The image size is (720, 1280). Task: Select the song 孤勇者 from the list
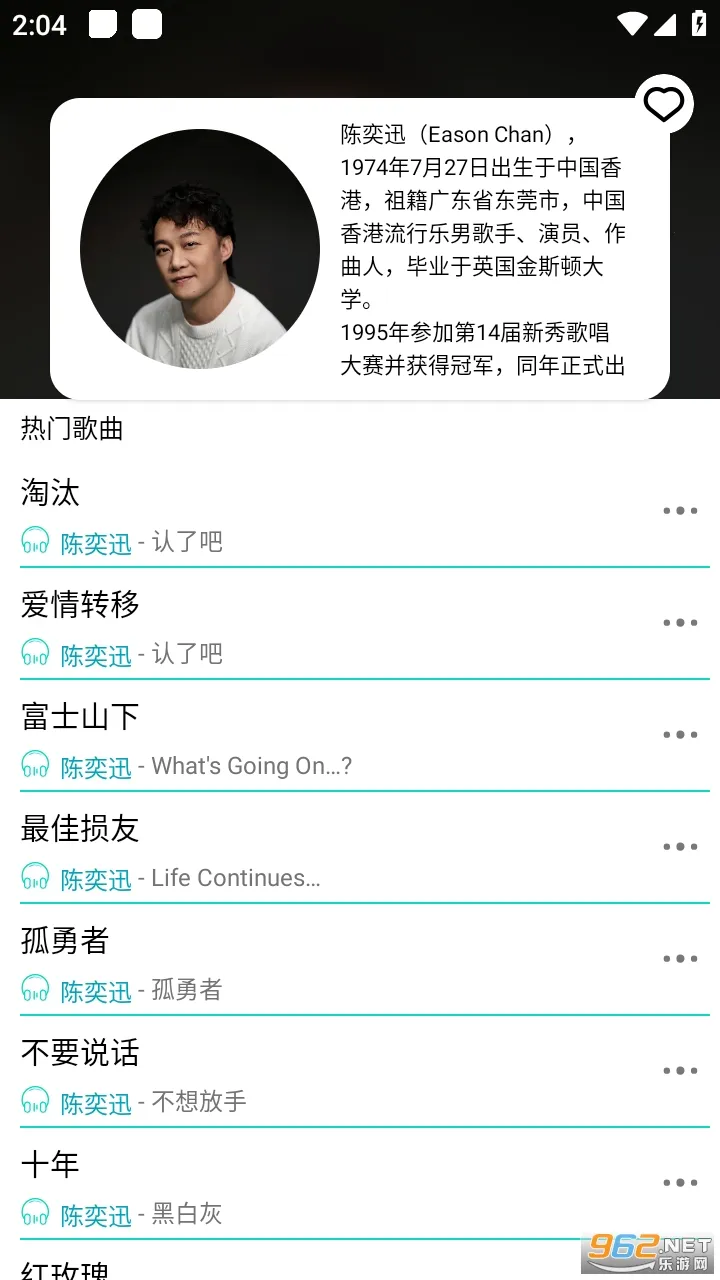tap(61, 940)
